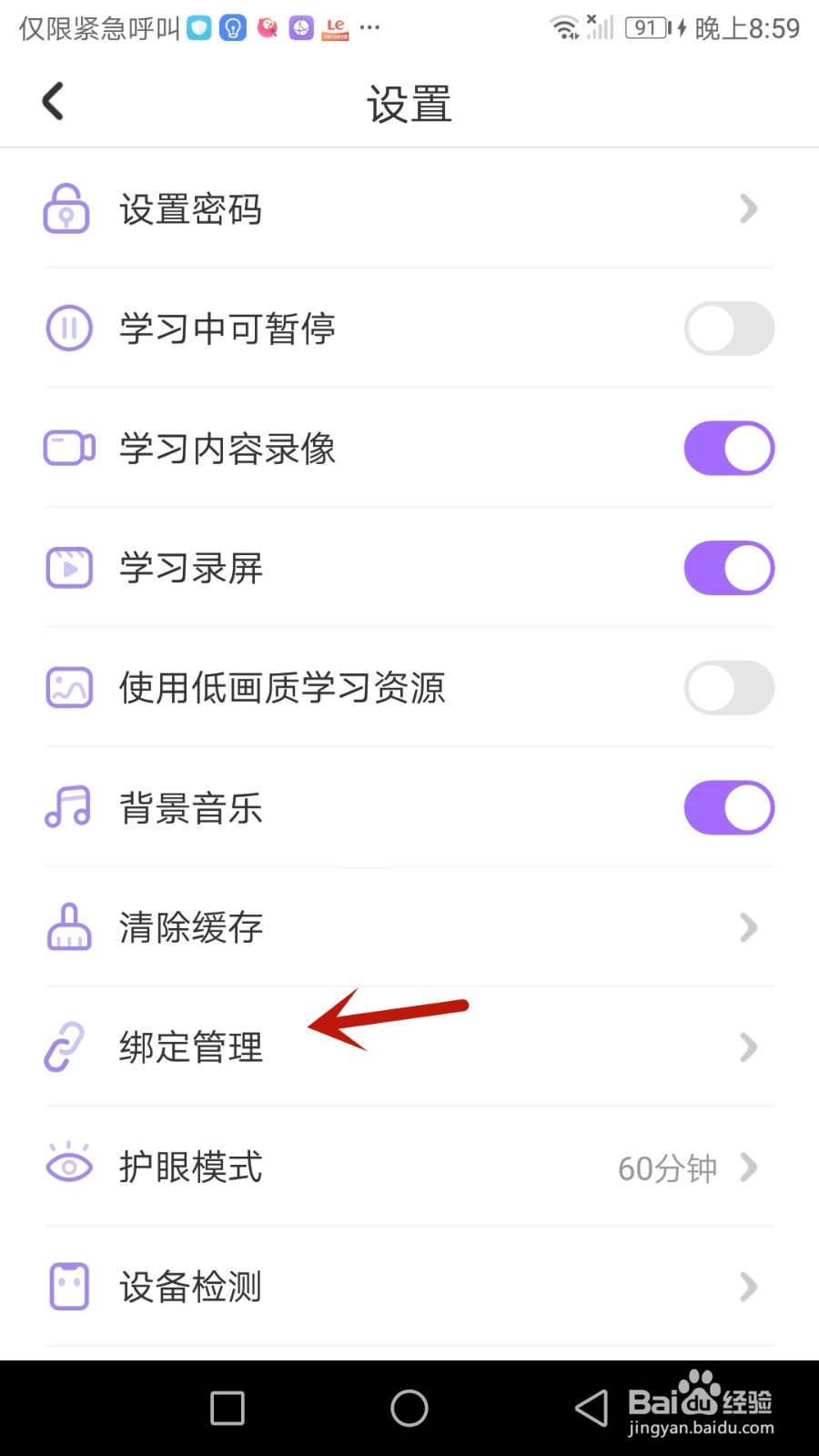This screenshot has height=1456, width=819.
Task: Disable the 学习内容录像 toggle
Action: pos(728,448)
